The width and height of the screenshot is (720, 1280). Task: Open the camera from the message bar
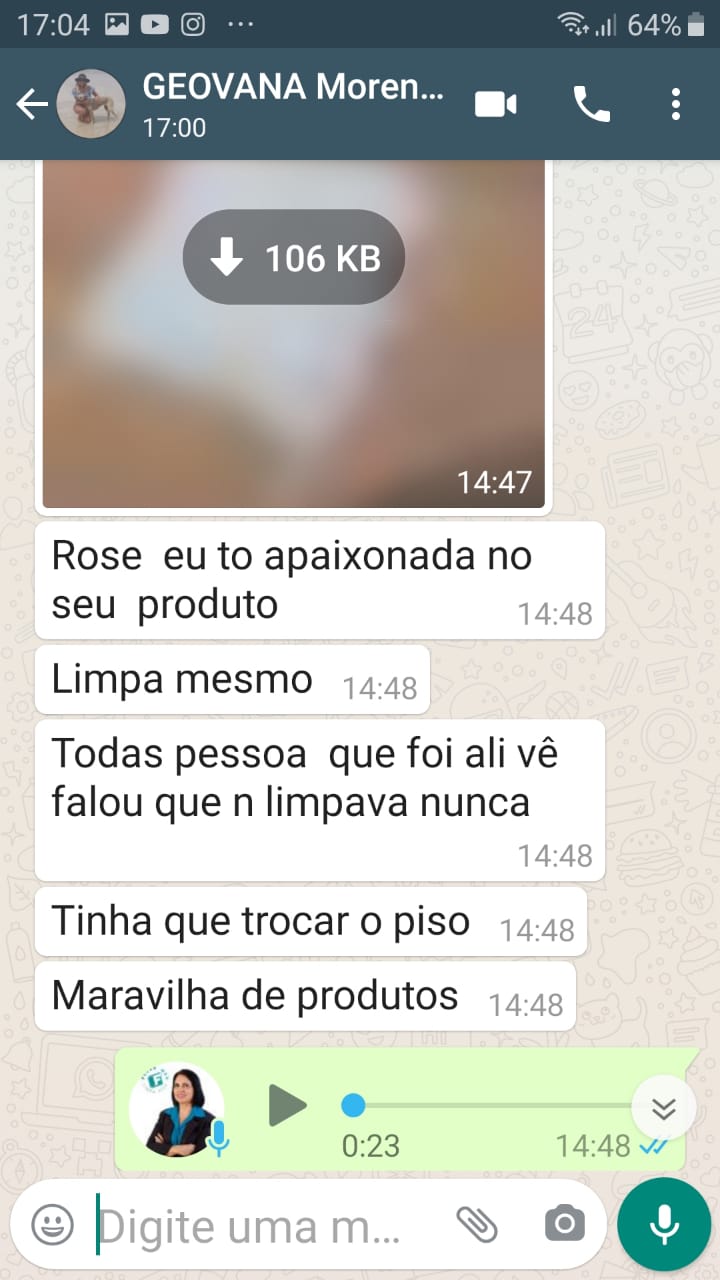(x=565, y=1224)
